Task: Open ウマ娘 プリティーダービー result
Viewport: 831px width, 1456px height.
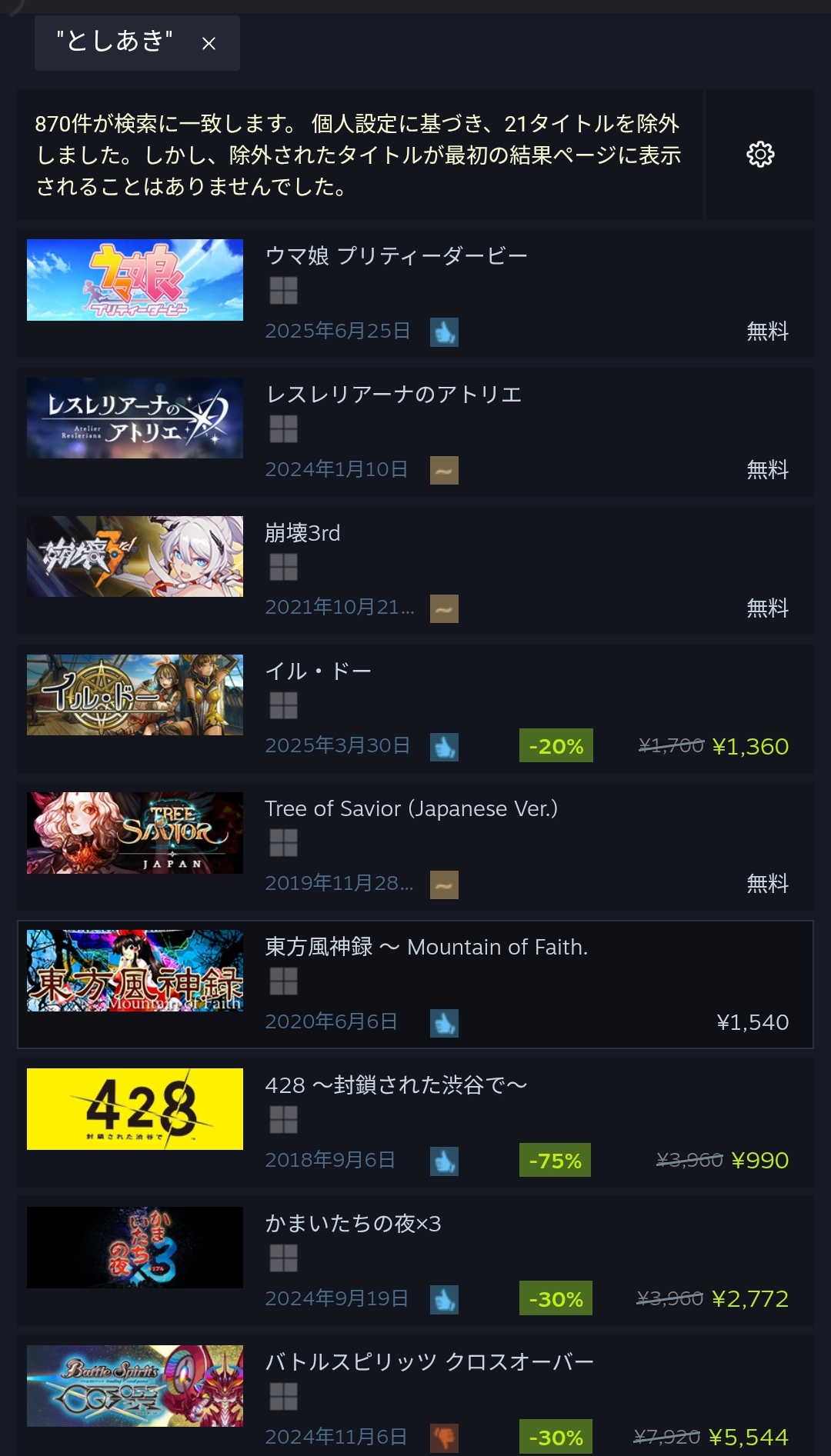Action: 415,293
